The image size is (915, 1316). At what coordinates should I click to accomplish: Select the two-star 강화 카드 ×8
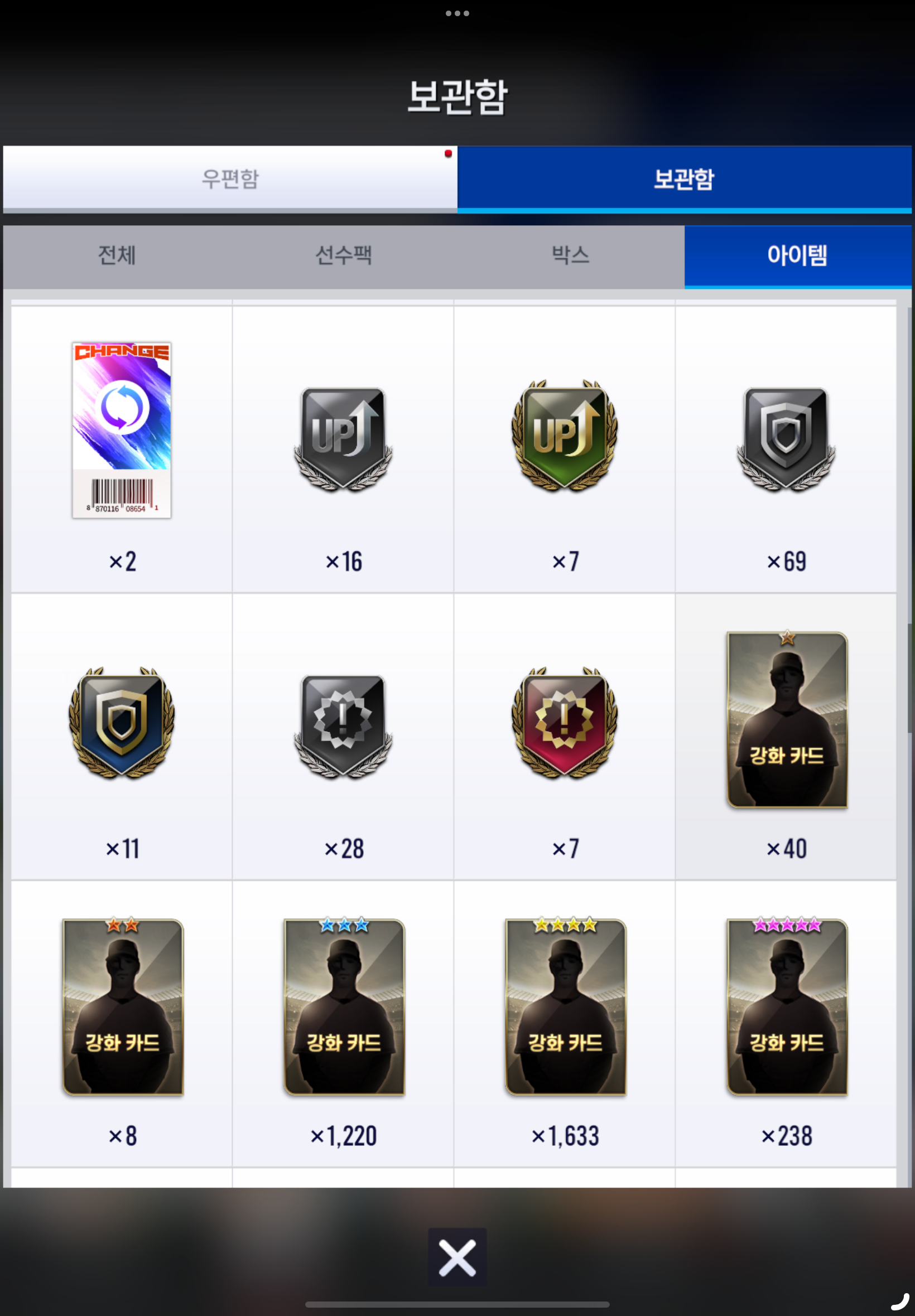click(x=122, y=1007)
